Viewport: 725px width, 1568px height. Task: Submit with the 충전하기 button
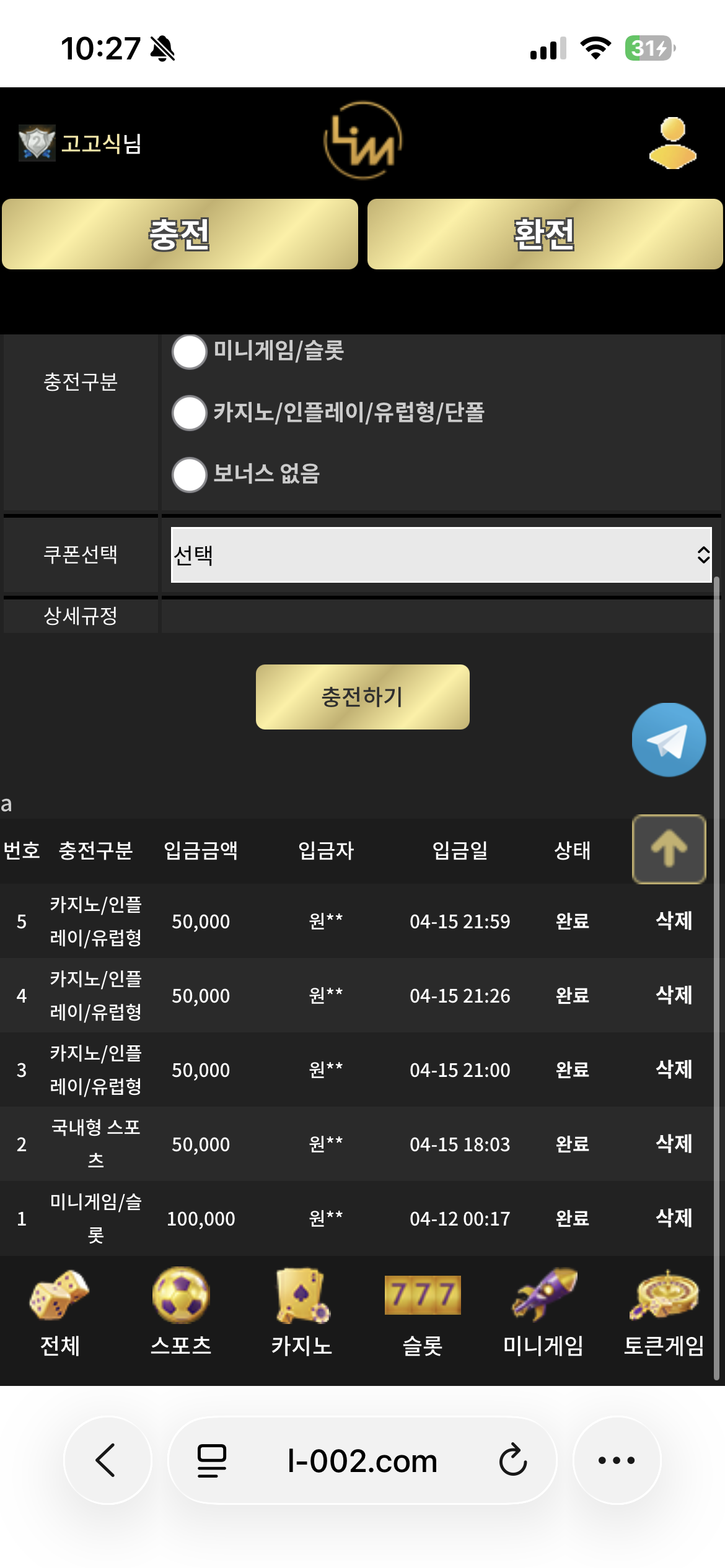pyautogui.click(x=362, y=697)
